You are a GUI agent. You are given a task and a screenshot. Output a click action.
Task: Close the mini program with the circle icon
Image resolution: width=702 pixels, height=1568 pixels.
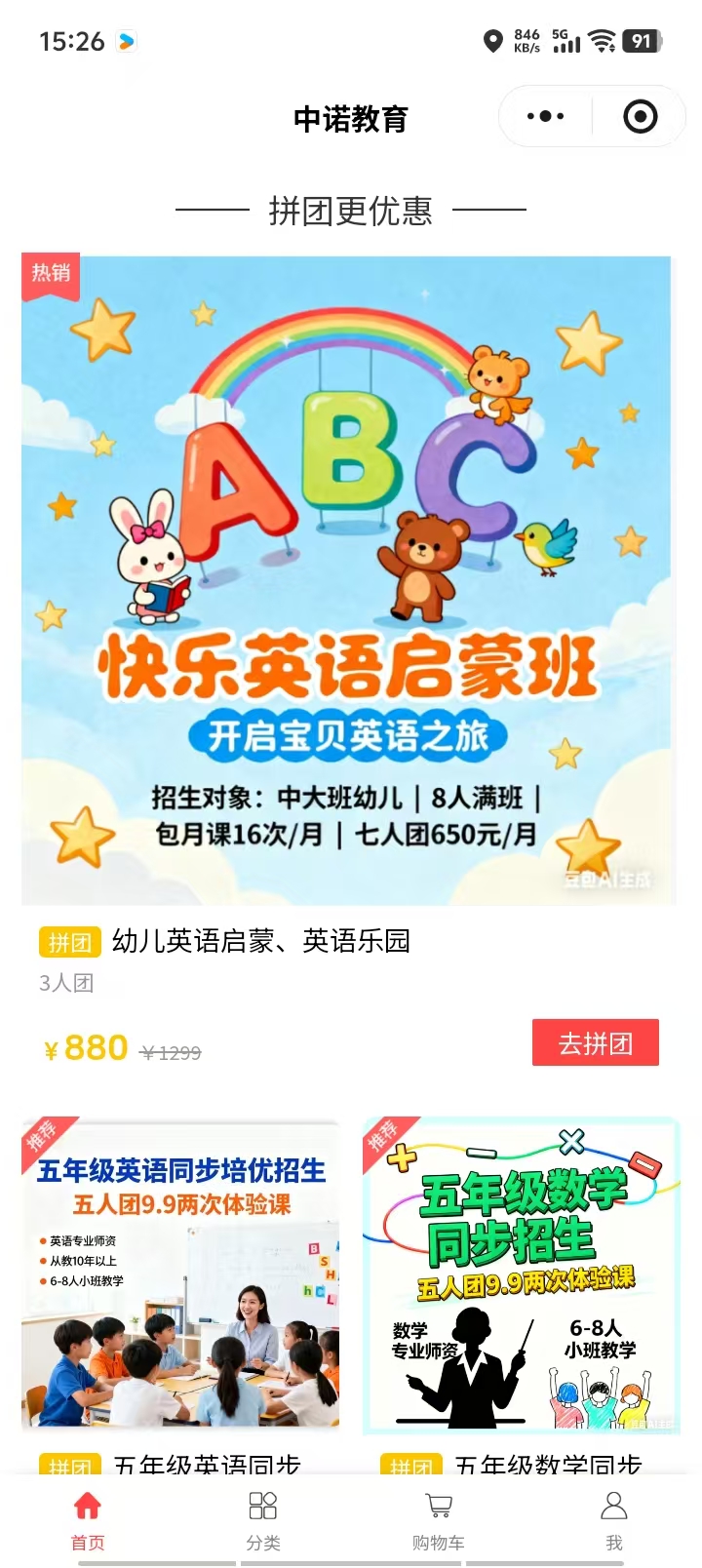click(x=640, y=117)
